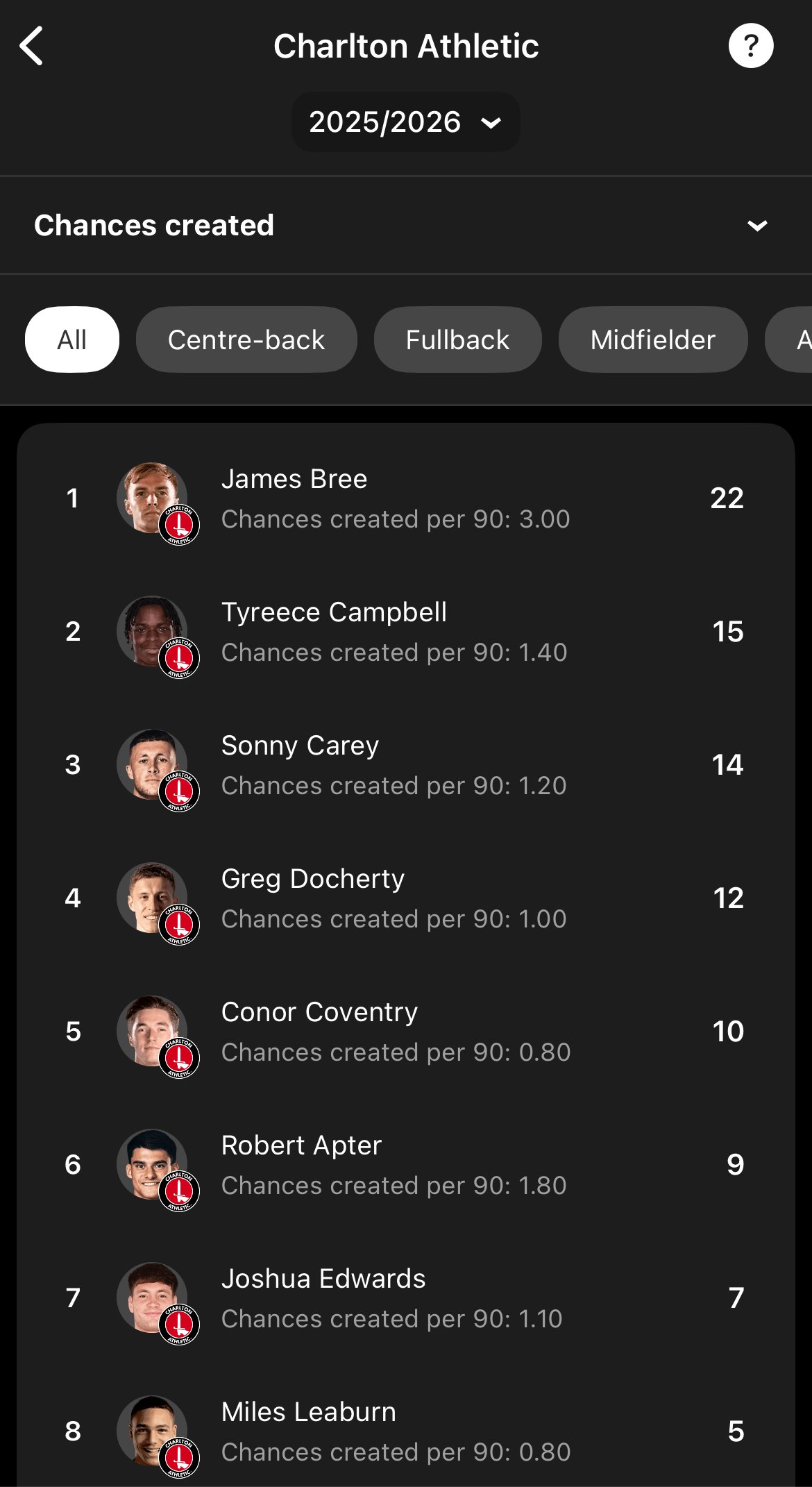Open James Bree's player row
Screen dimensions: 812x1487
point(405,498)
